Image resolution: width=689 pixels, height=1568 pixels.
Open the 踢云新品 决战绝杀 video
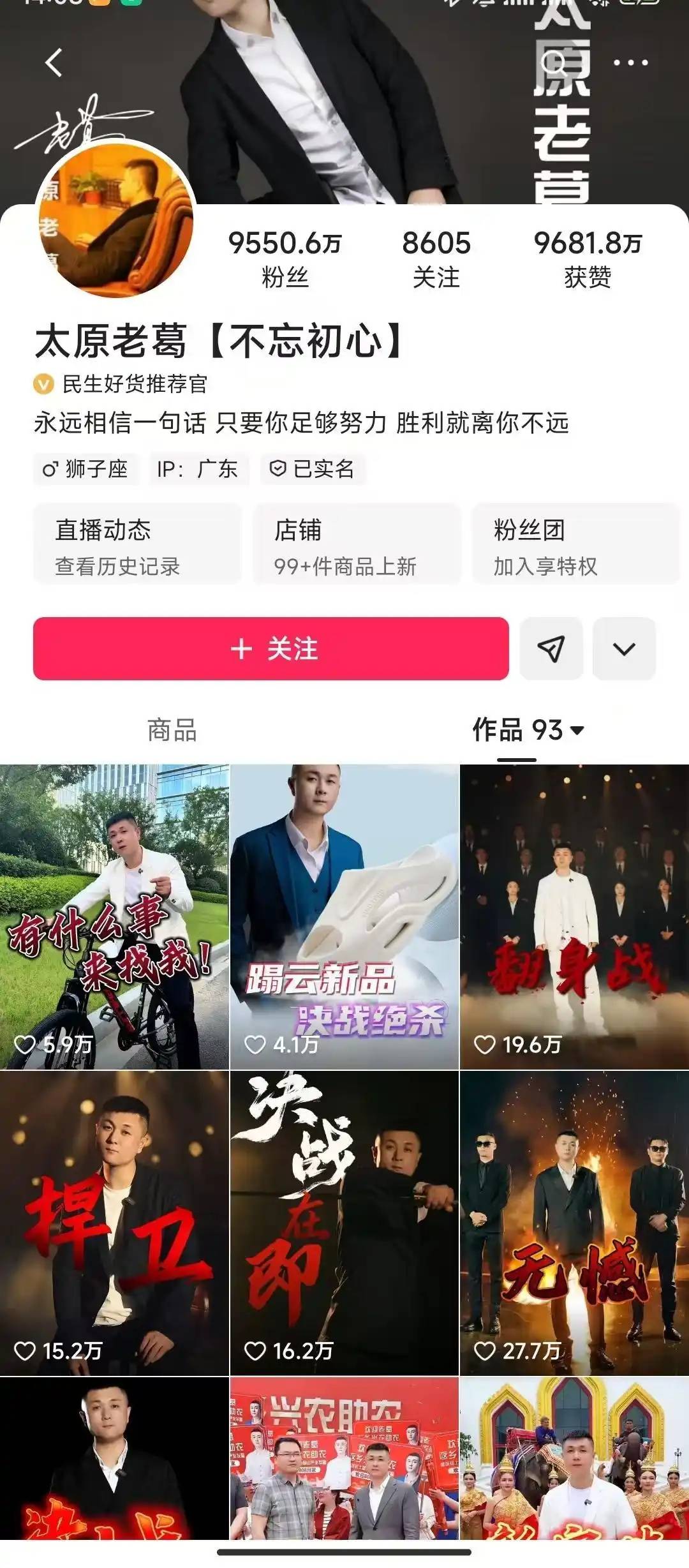(344, 916)
